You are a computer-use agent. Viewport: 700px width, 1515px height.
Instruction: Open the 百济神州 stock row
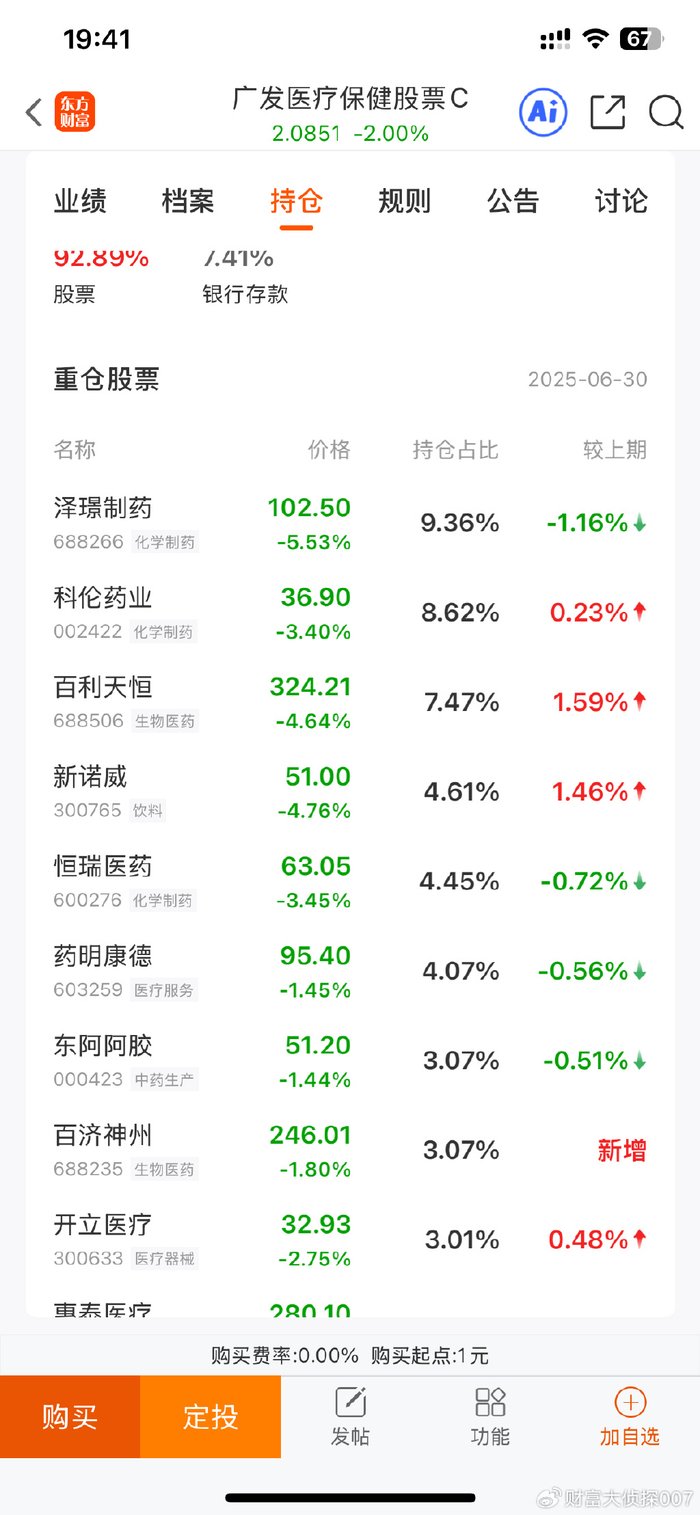350,1150
